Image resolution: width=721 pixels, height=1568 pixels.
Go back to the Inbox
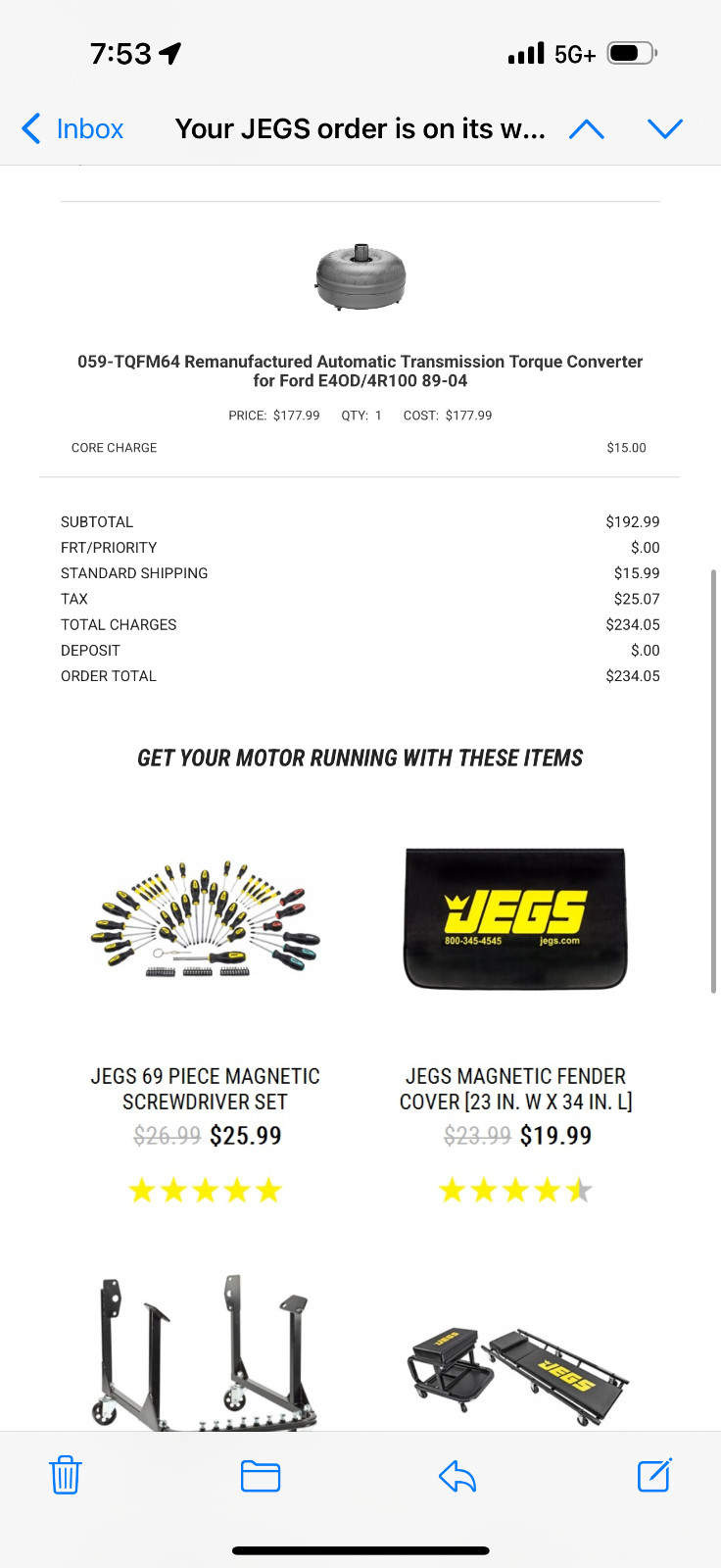pyautogui.click(x=72, y=128)
